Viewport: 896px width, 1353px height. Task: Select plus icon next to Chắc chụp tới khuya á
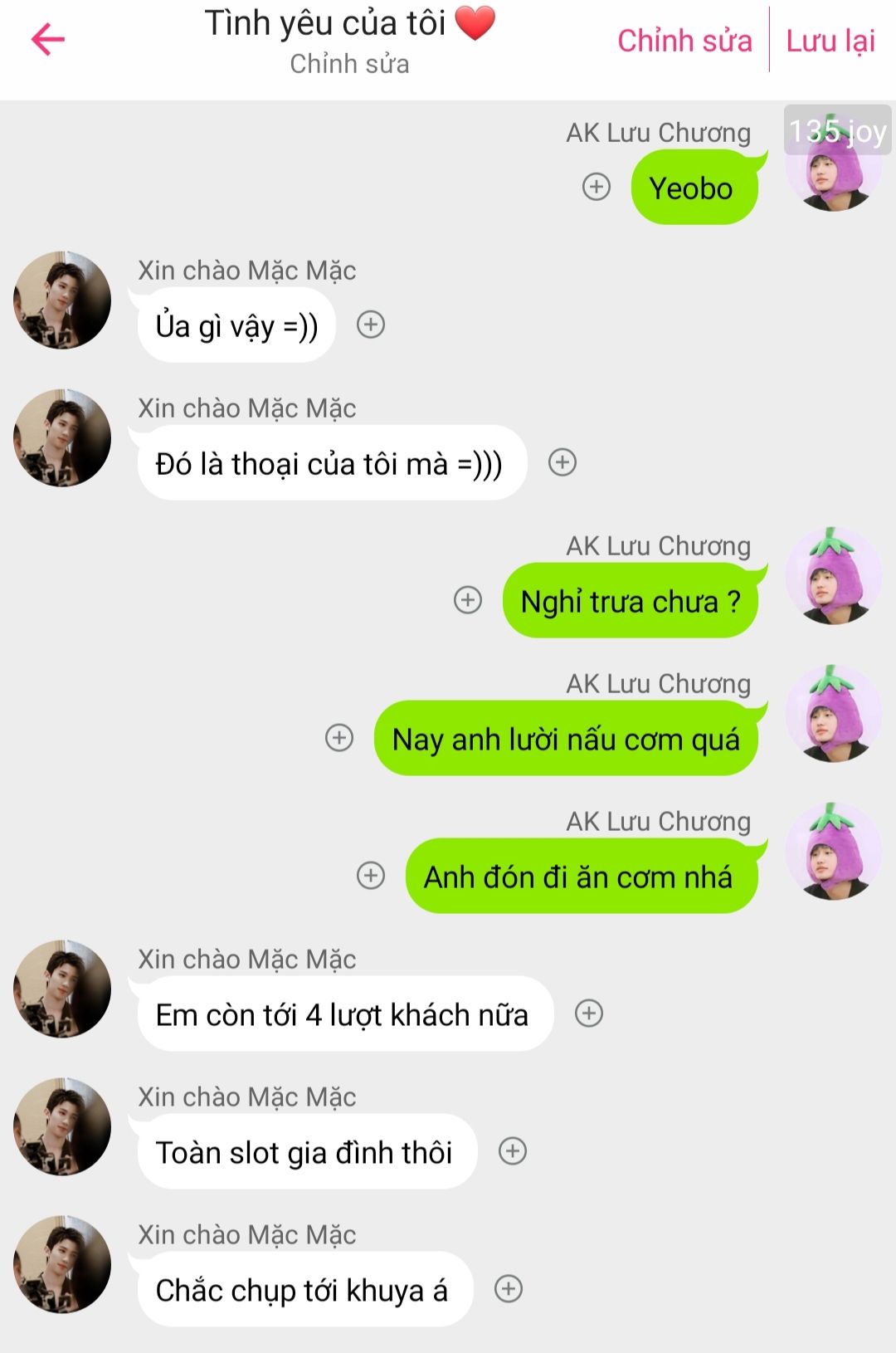click(509, 1289)
